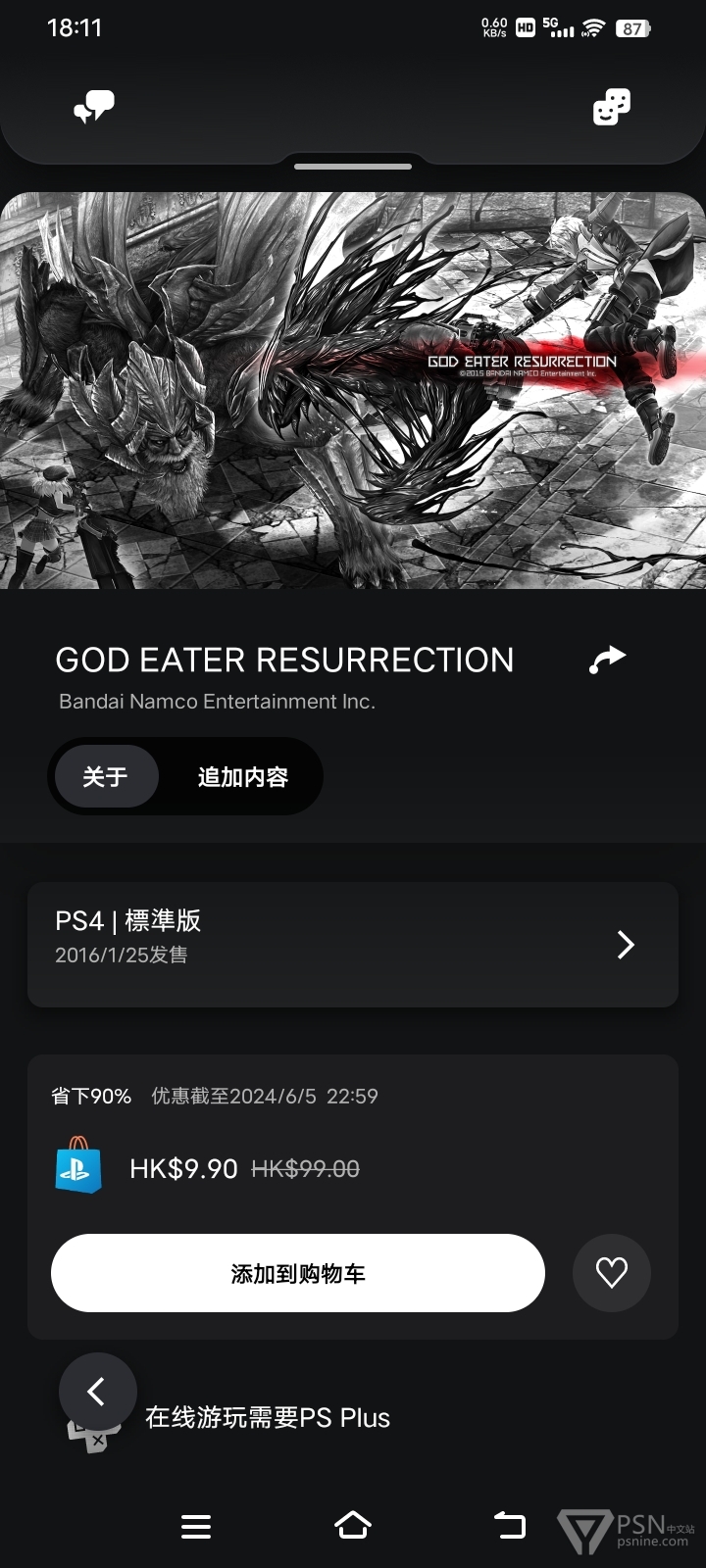Share GOD EATER RESURRECTION
Screen dimensions: 706x1568
(x=607, y=660)
